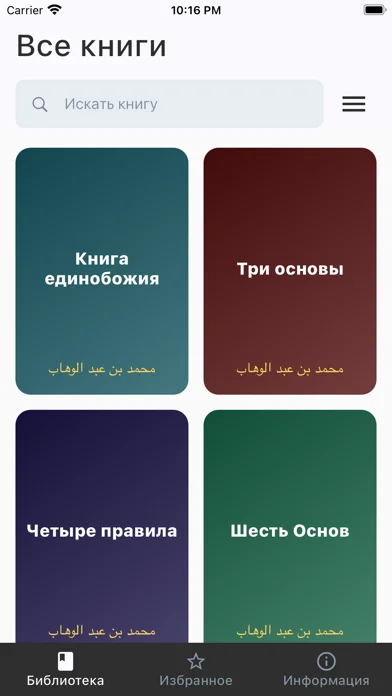
Task: Go to the Информация tab
Action: [326, 669]
